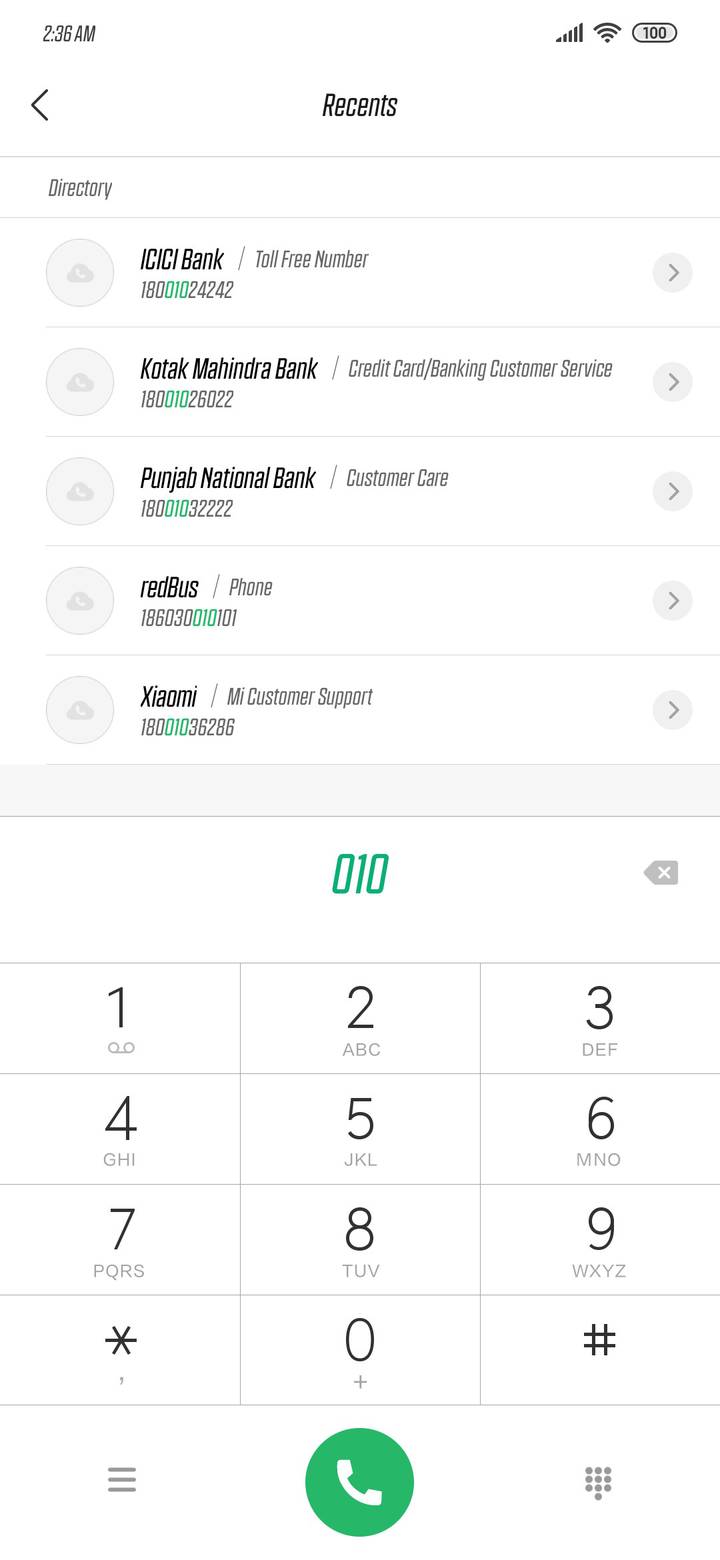Open details arrow for Kotak Mahindra Bank

coord(672,382)
